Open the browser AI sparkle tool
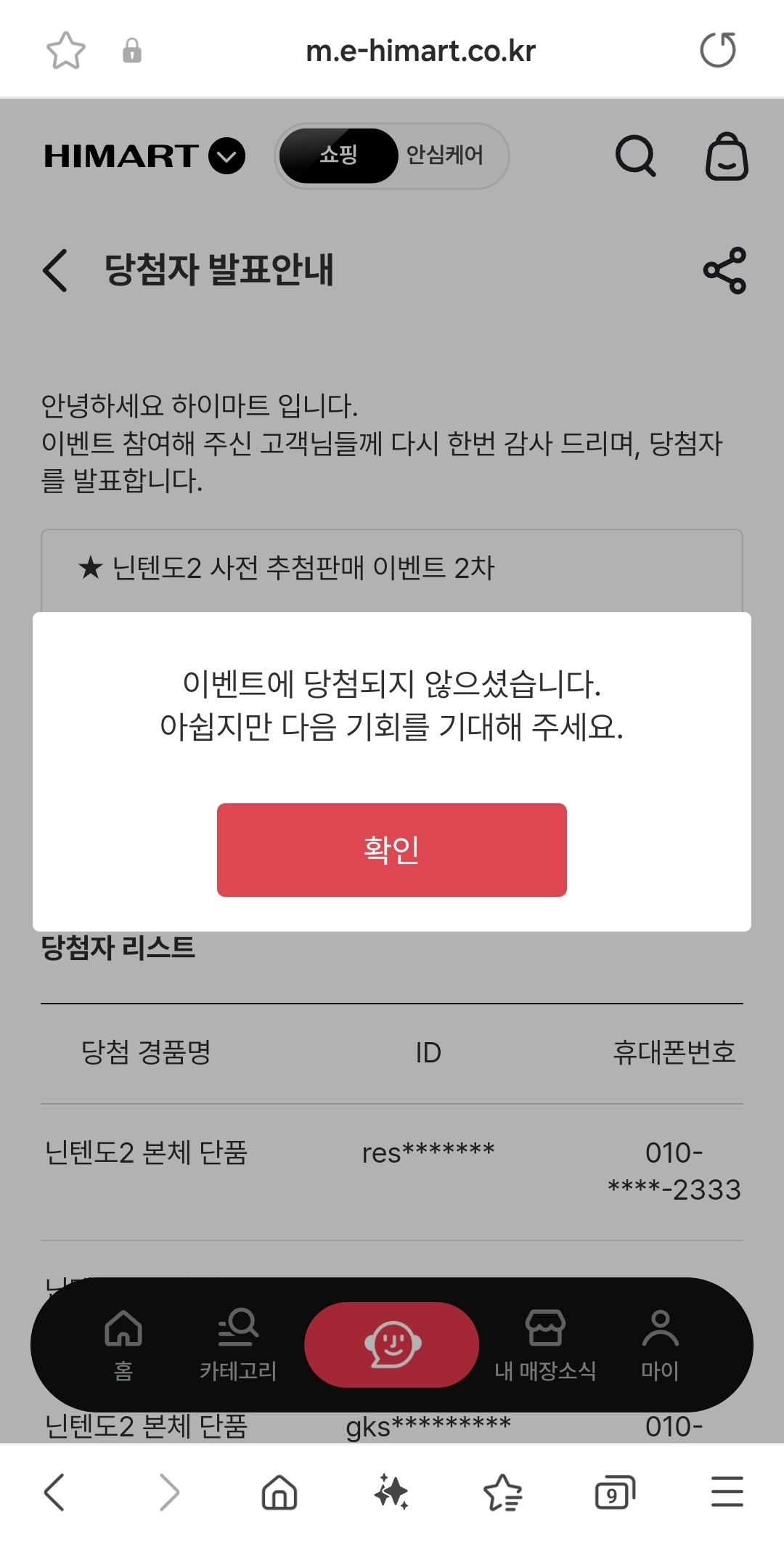The width and height of the screenshot is (784, 1541). [391, 1492]
